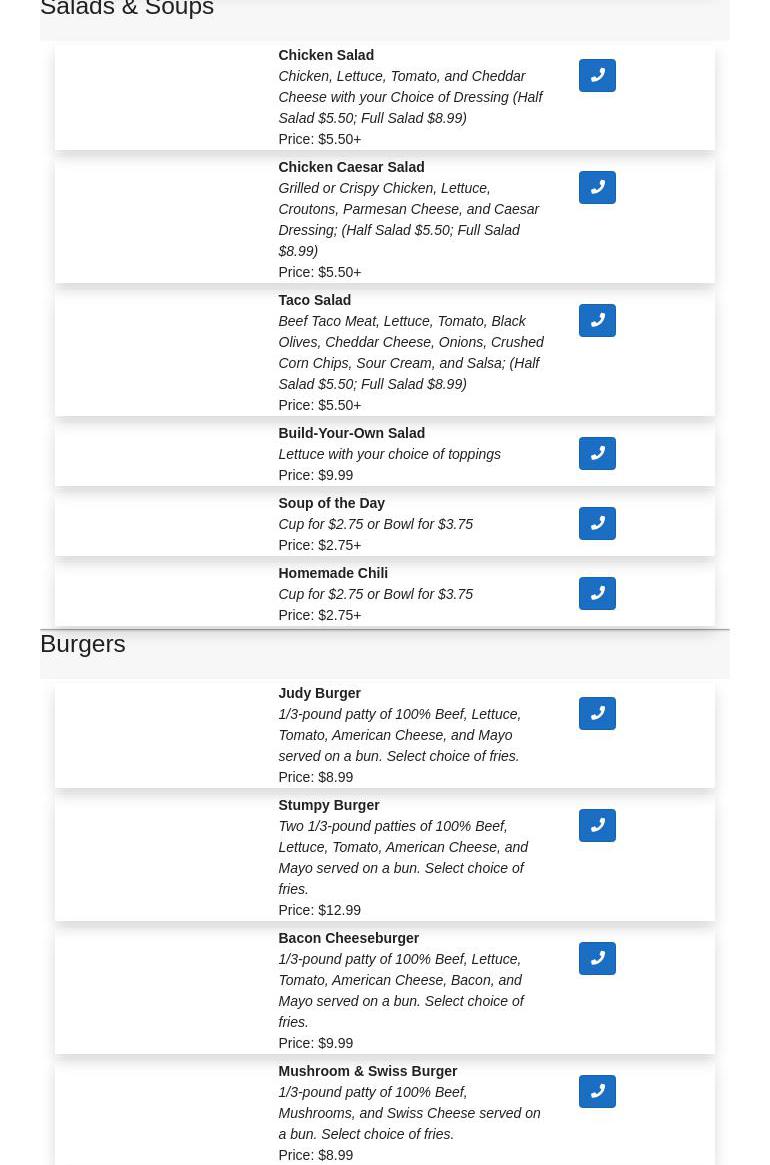
Task: Call about the Mushroom & Swiss Burger
Action: 597,1092
